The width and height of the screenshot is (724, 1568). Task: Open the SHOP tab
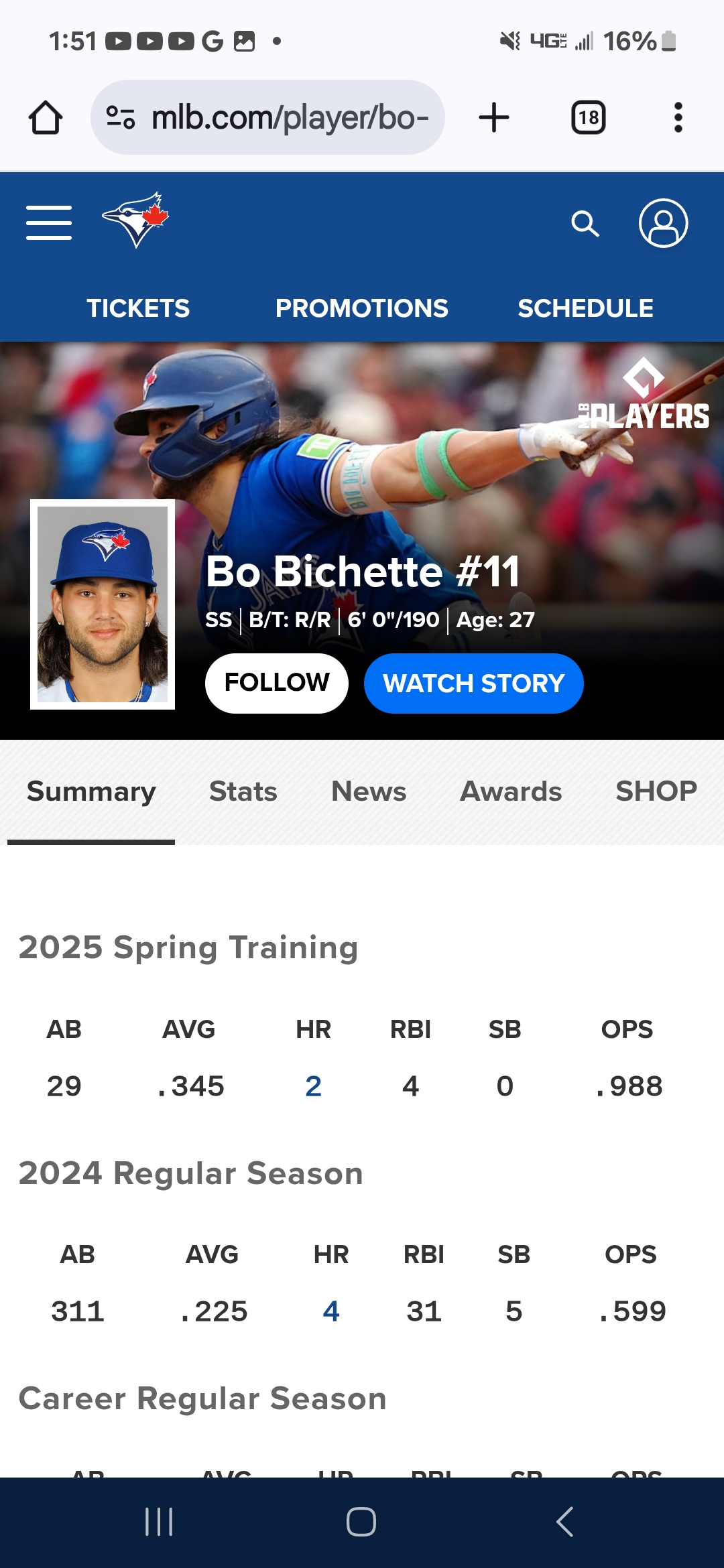(656, 791)
